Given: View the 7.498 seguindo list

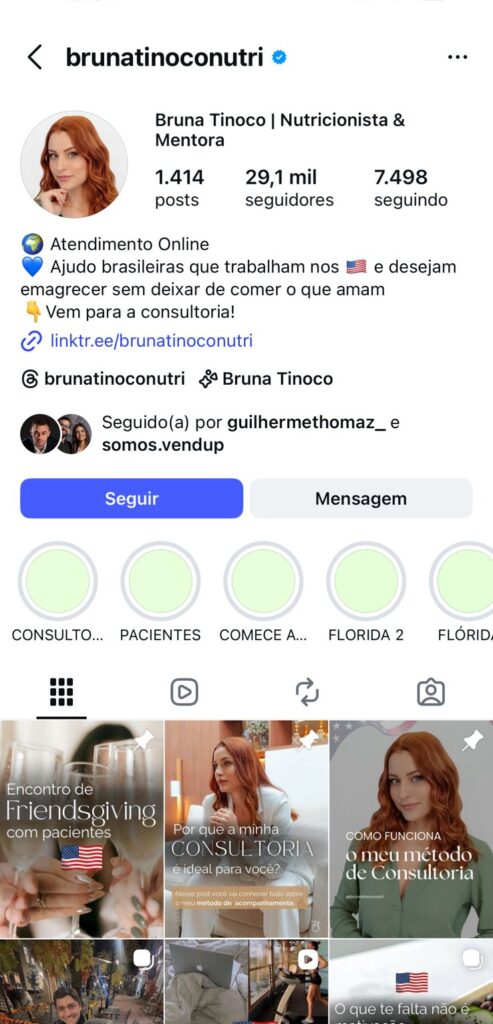Looking at the screenshot, I should pyautogui.click(x=411, y=187).
